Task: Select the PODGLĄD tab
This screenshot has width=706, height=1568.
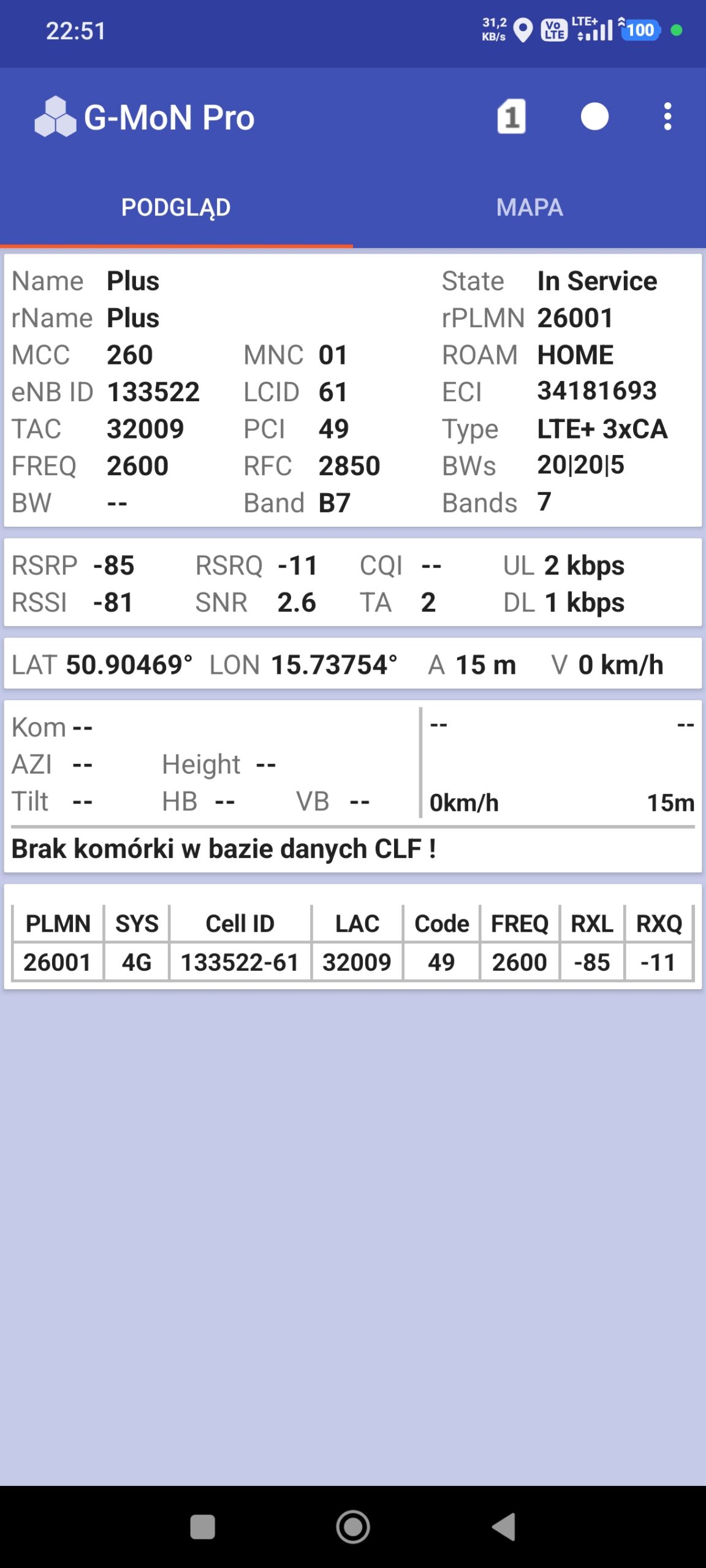Action: 176,207
